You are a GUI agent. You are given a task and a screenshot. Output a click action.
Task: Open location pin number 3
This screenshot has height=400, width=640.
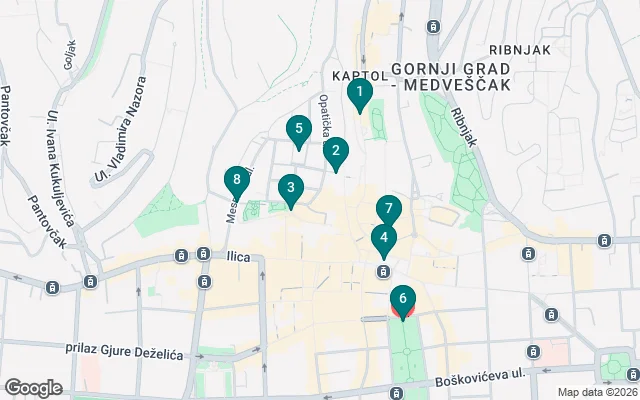coord(290,188)
